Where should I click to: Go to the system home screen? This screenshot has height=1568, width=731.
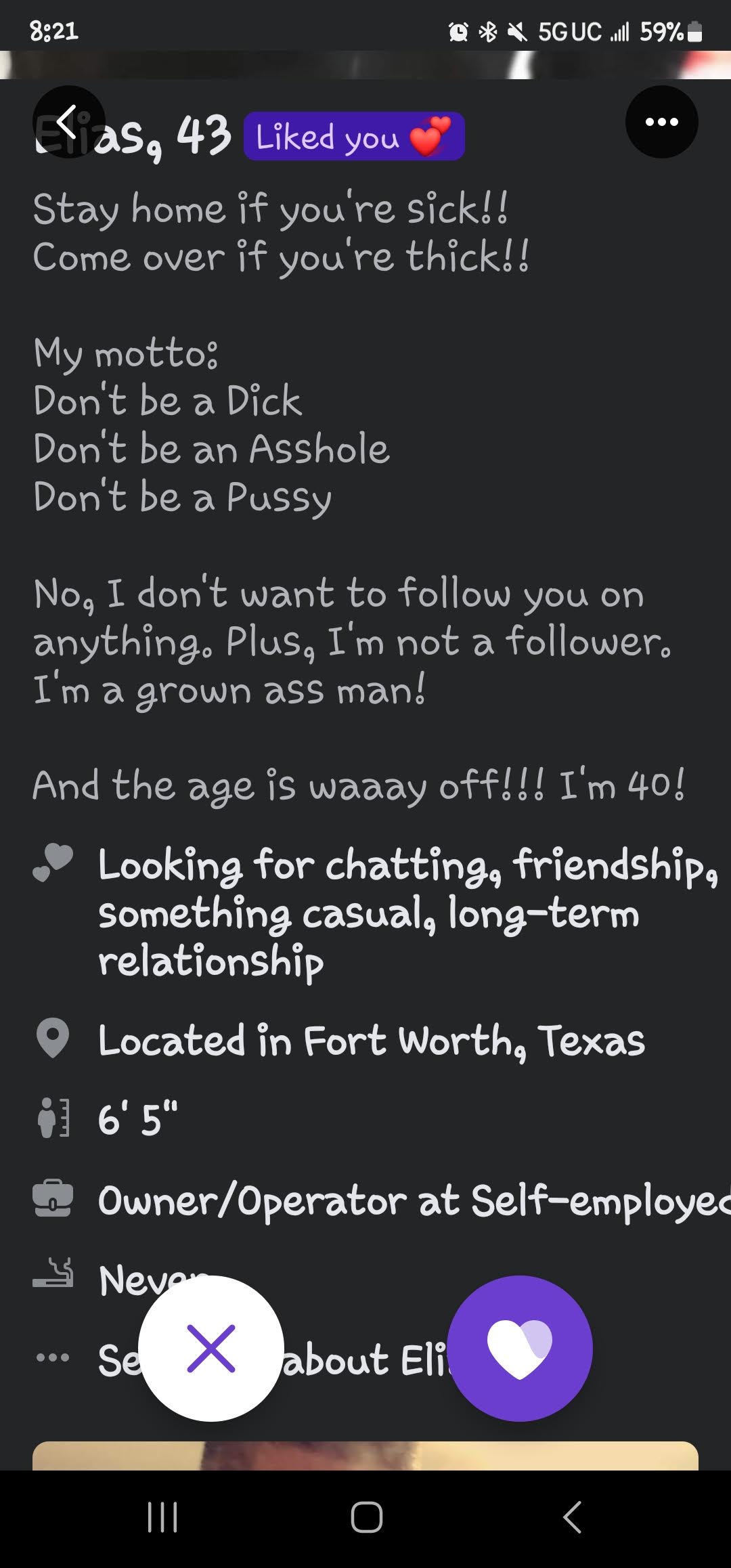(366, 1517)
